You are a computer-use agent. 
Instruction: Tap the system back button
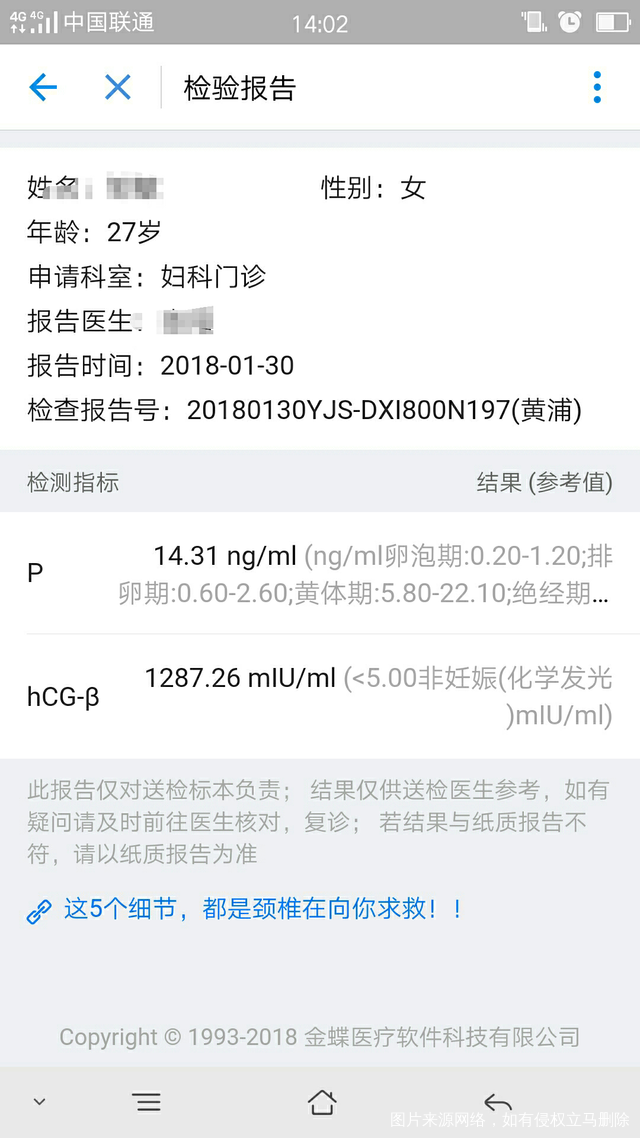[497, 1102]
